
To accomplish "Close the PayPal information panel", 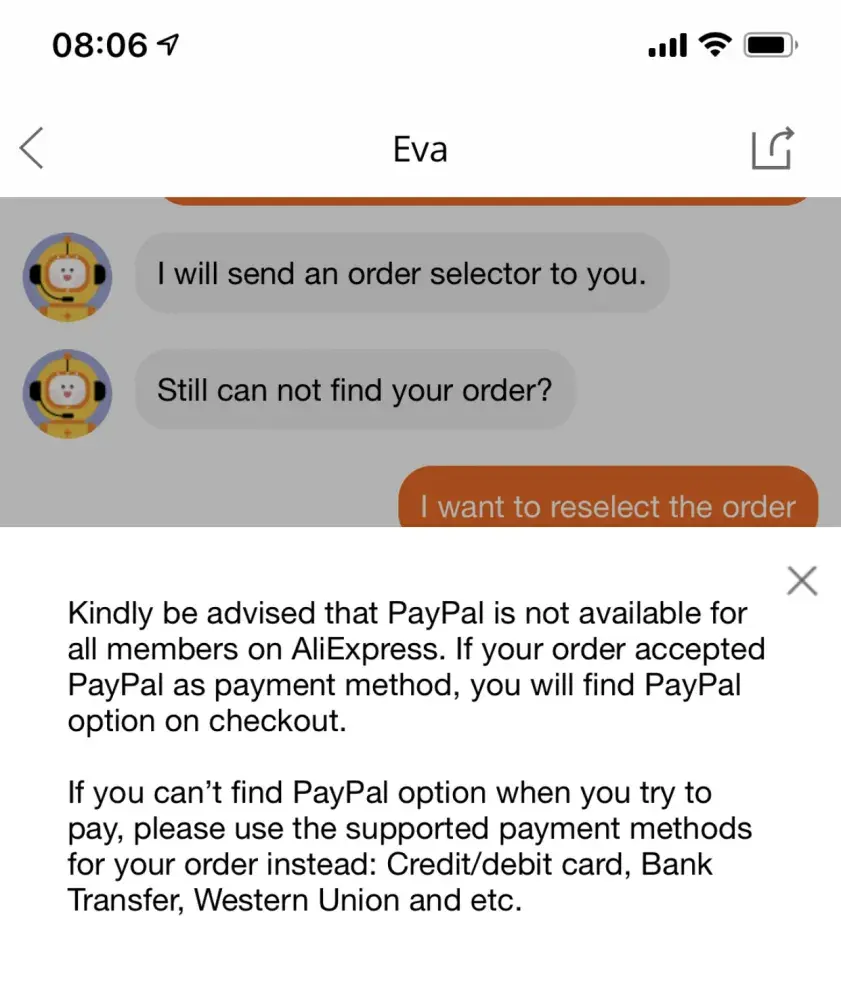I will (x=802, y=580).
